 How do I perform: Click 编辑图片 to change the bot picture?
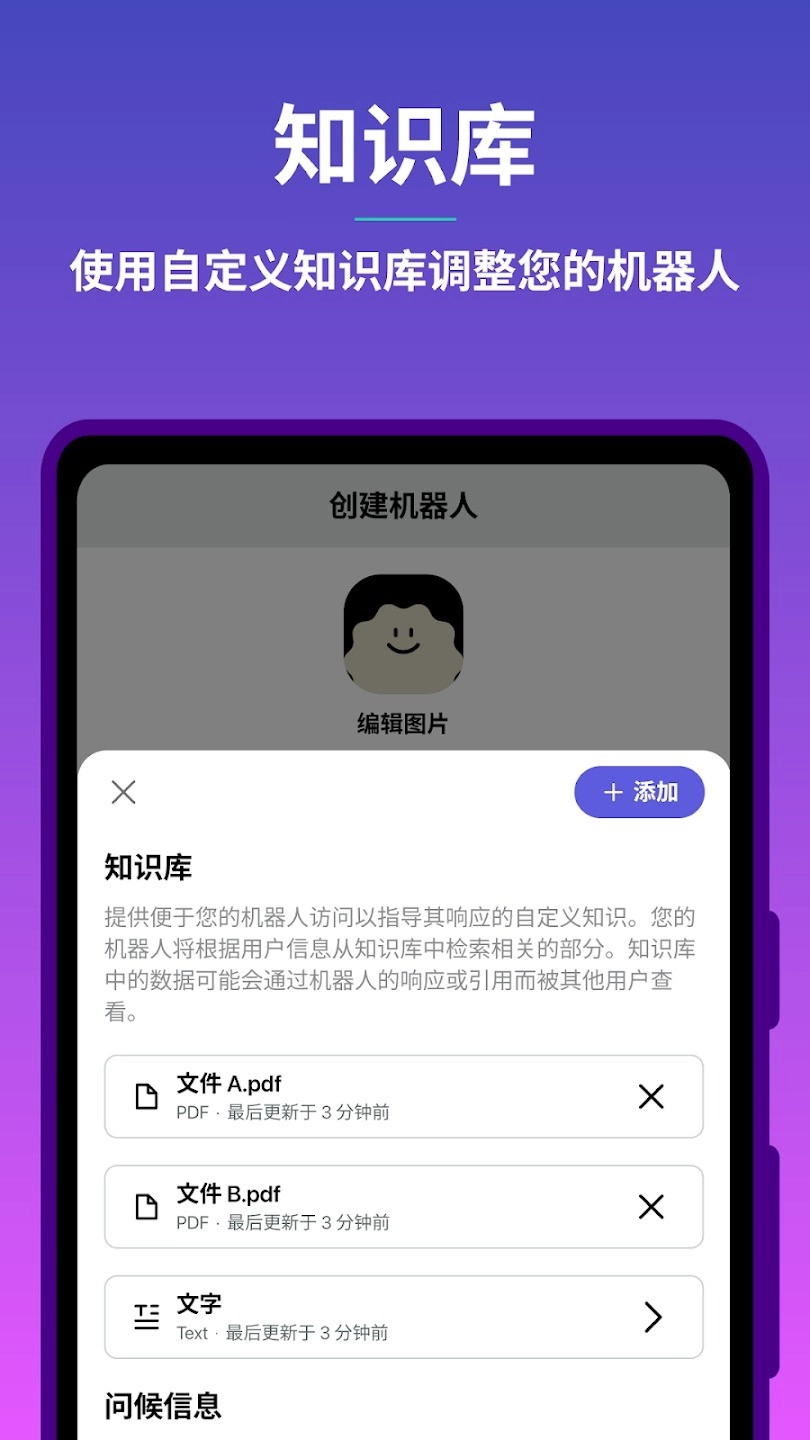click(x=404, y=723)
